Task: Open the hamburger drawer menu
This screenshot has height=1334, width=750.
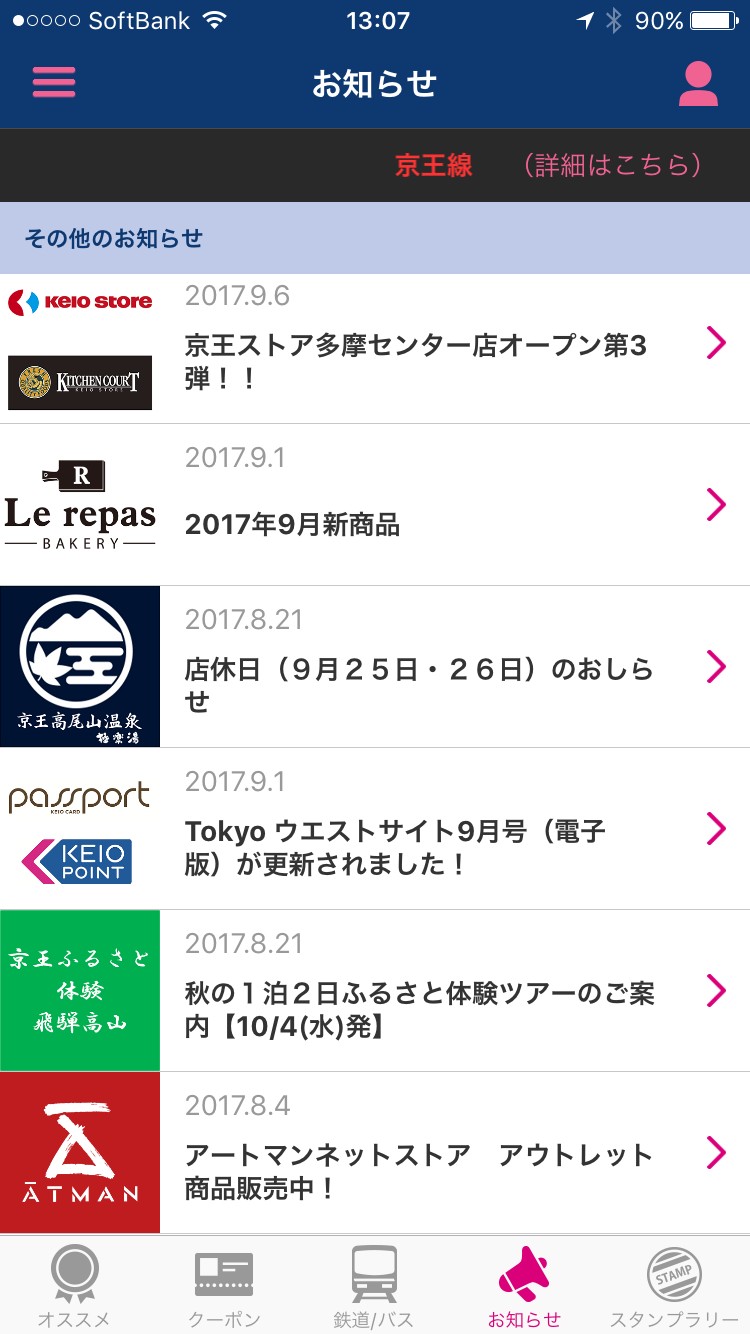Action: pyautogui.click(x=54, y=83)
